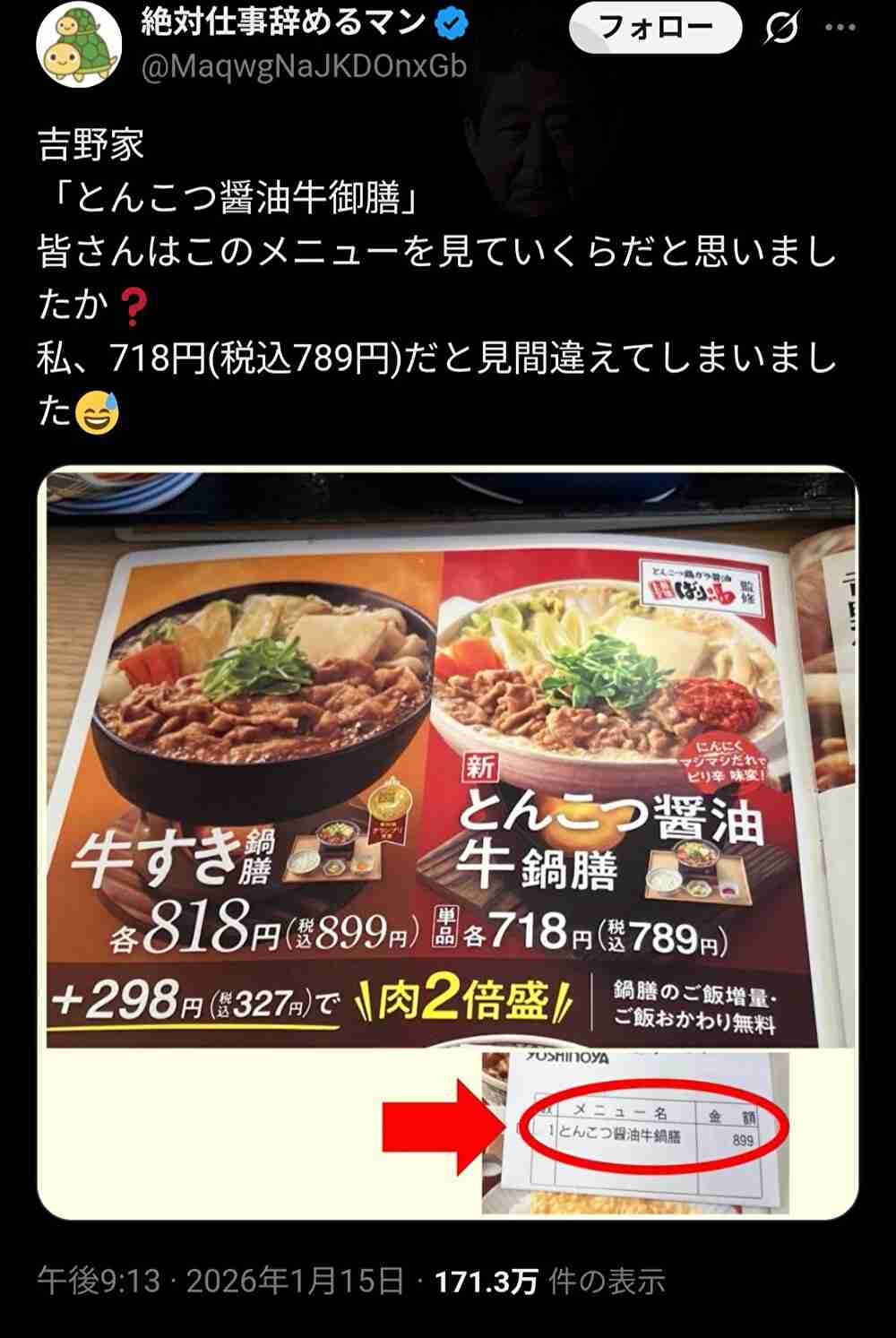This screenshot has width=896, height=1338.
Task: Open the post's overflow menu
Action: [x=840, y=29]
